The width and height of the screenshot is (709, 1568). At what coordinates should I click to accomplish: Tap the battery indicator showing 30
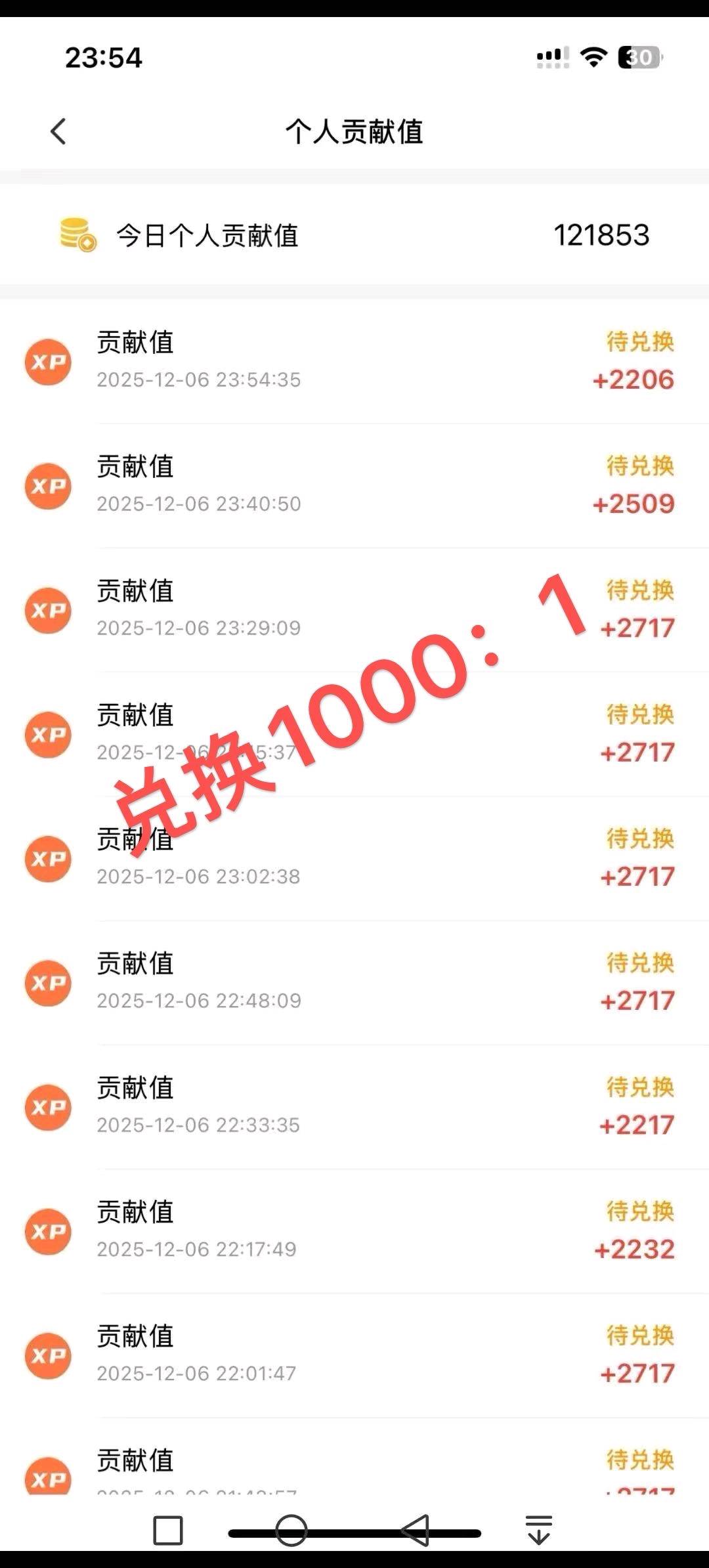(x=638, y=58)
